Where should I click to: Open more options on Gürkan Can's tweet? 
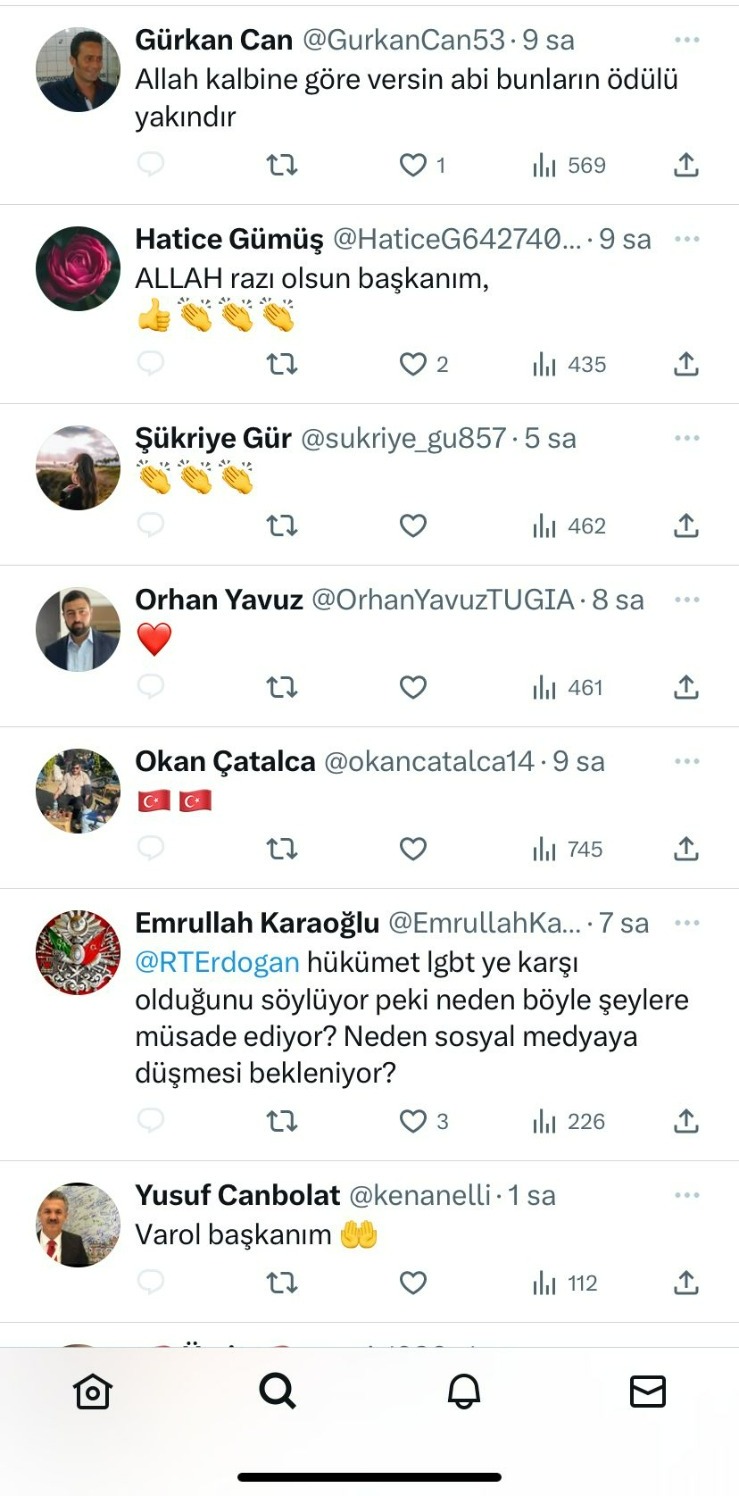686,40
